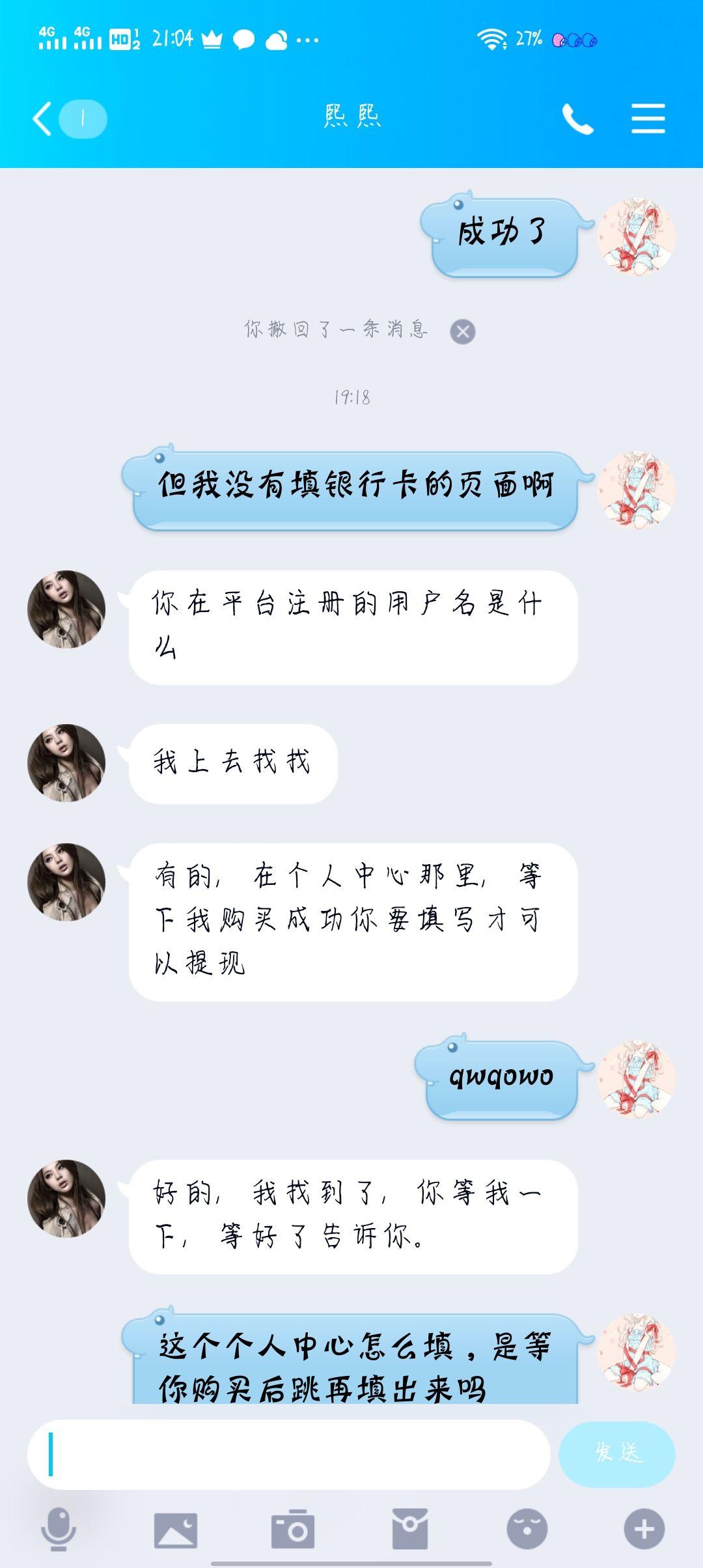Record a voice message with the microphone
Viewport: 703px width, 1568px height.
(59, 1530)
